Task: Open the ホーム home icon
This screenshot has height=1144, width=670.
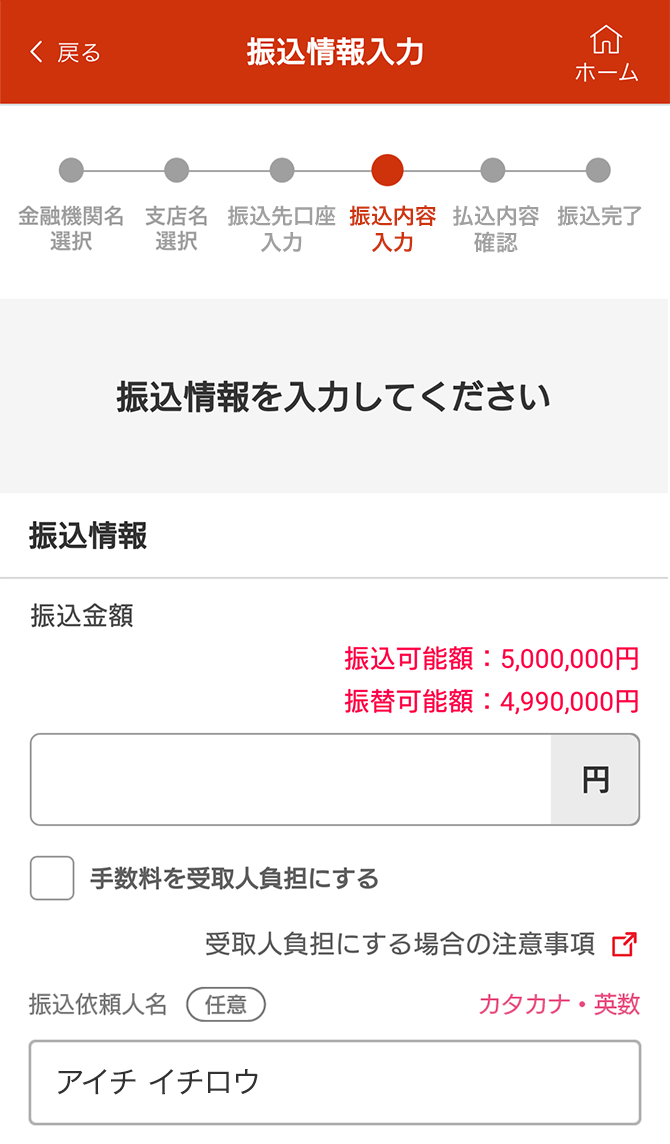Action: (606, 53)
